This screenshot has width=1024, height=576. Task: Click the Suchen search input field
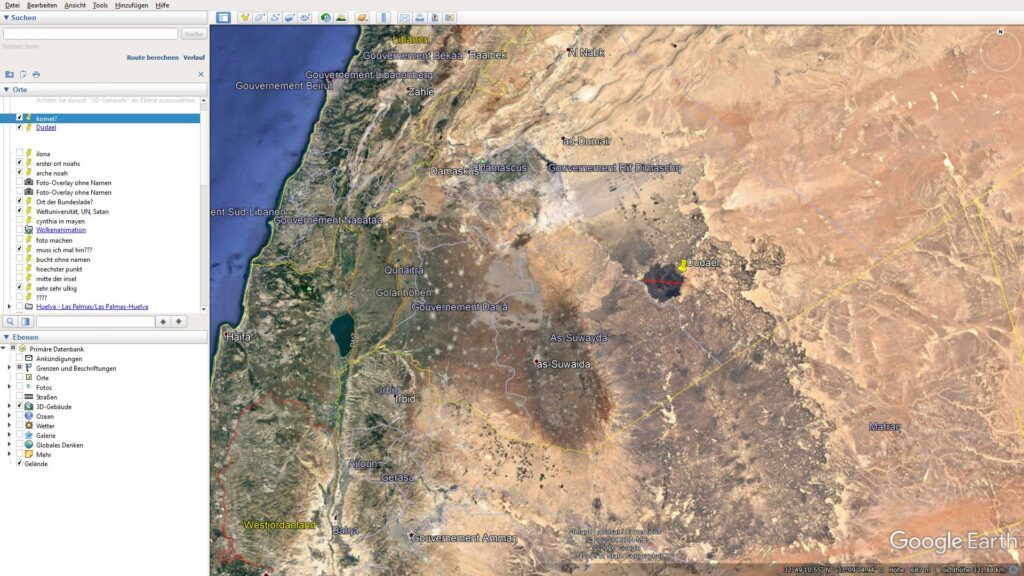pyautogui.click(x=90, y=33)
